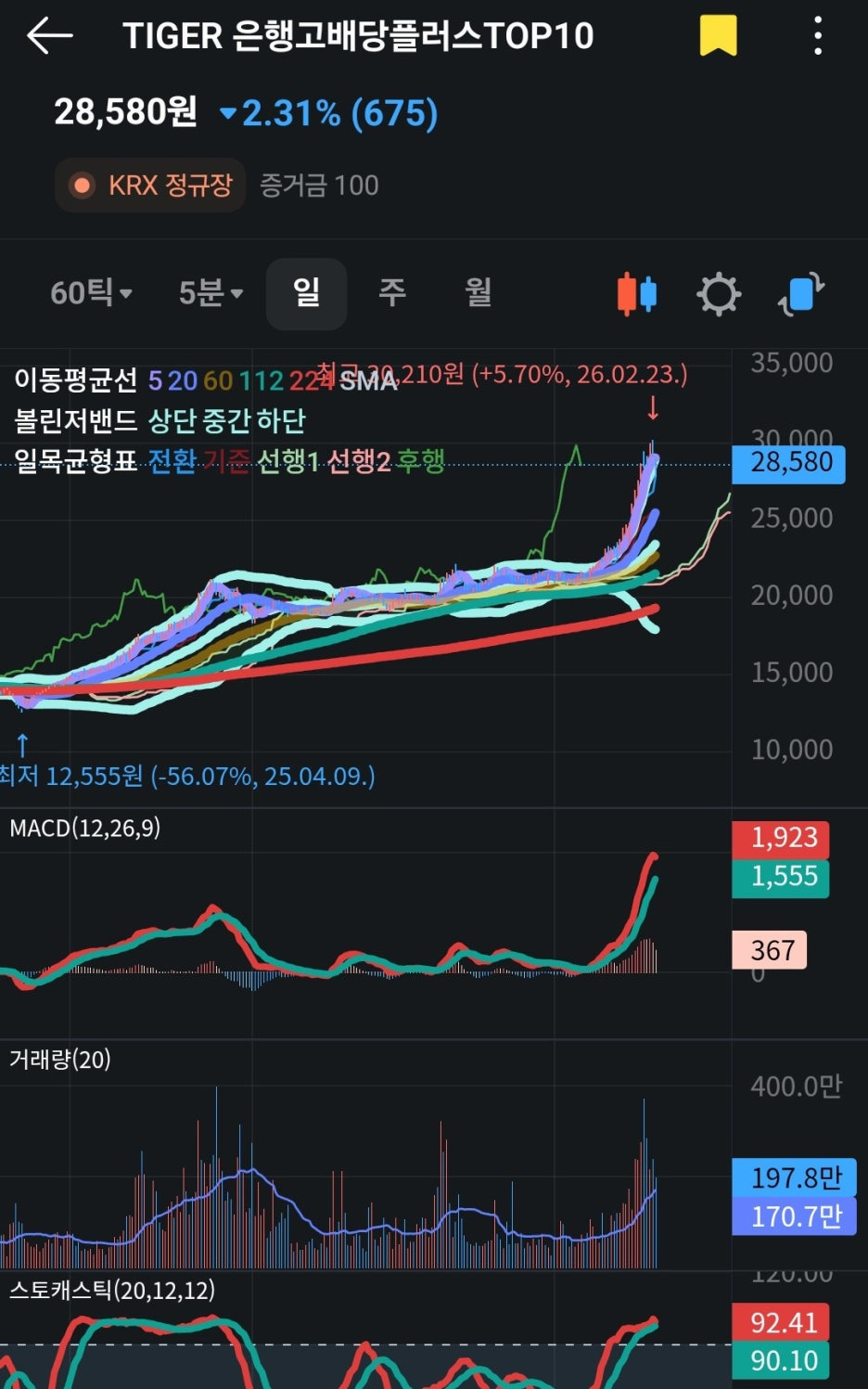Select the 일 daily chart tab
The width and height of the screenshot is (868, 1389).
tap(307, 293)
